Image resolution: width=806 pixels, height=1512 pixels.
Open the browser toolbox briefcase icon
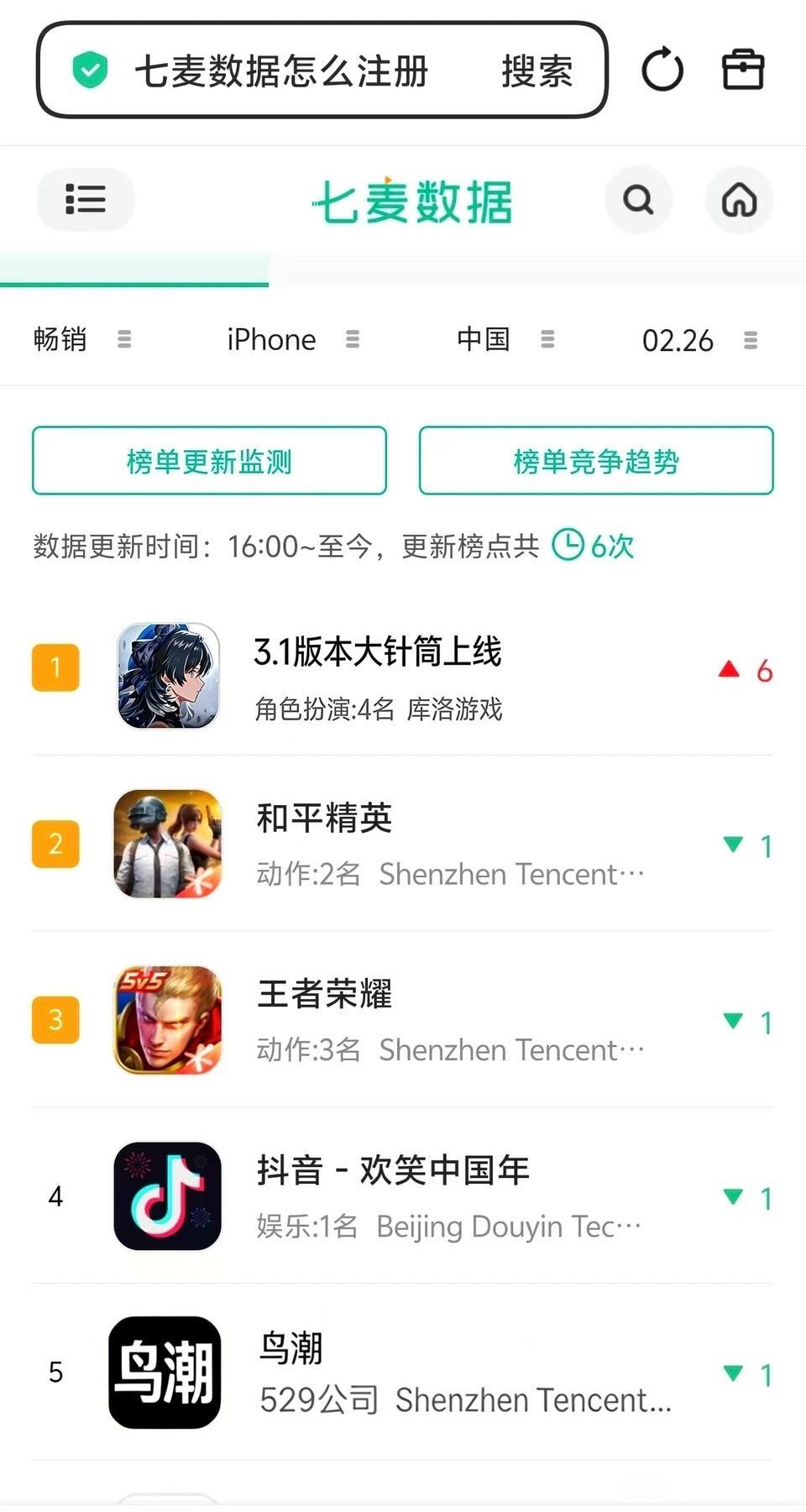point(743,71)
